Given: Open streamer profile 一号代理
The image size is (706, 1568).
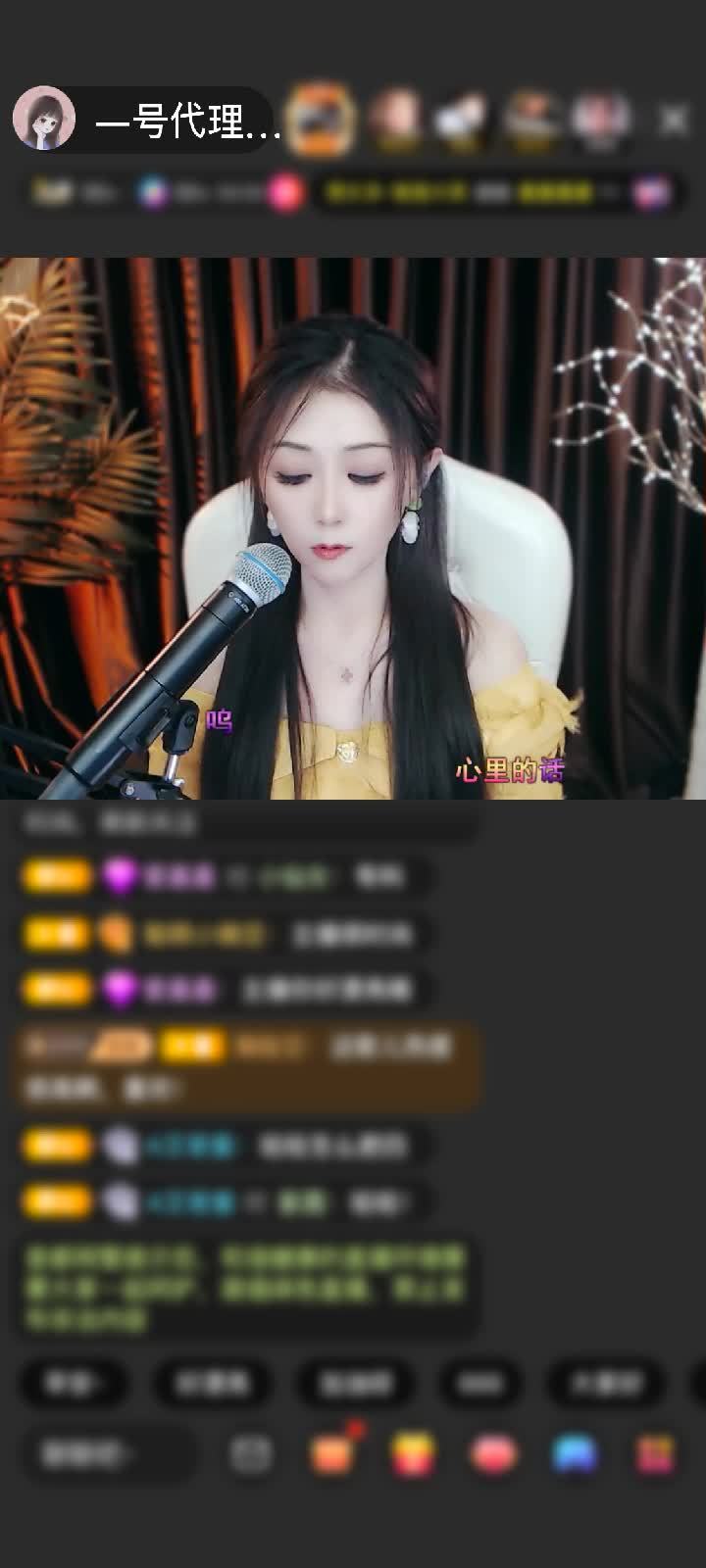Looking at the screenshot, I should 147,121.
